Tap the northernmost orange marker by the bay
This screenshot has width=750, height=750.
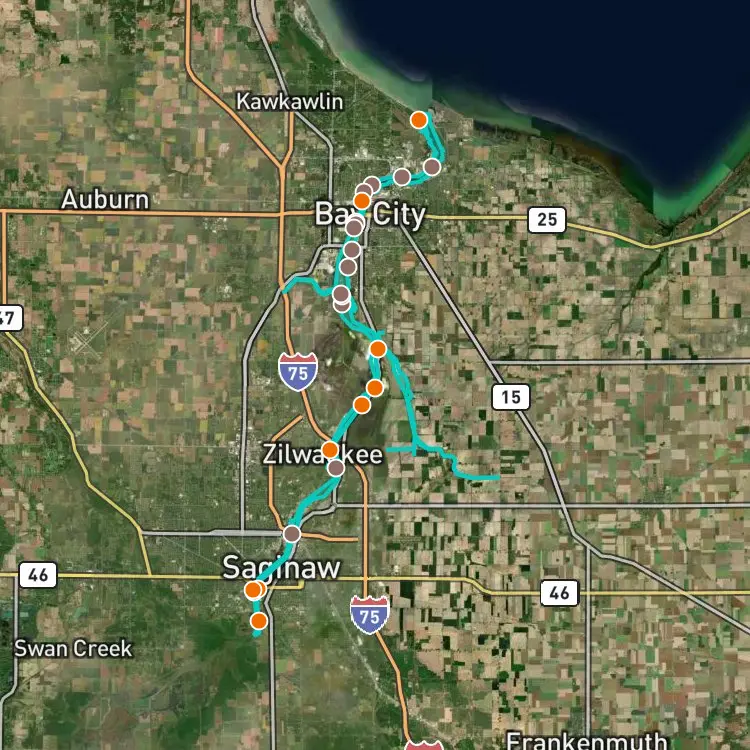click(x=419, y=120)
